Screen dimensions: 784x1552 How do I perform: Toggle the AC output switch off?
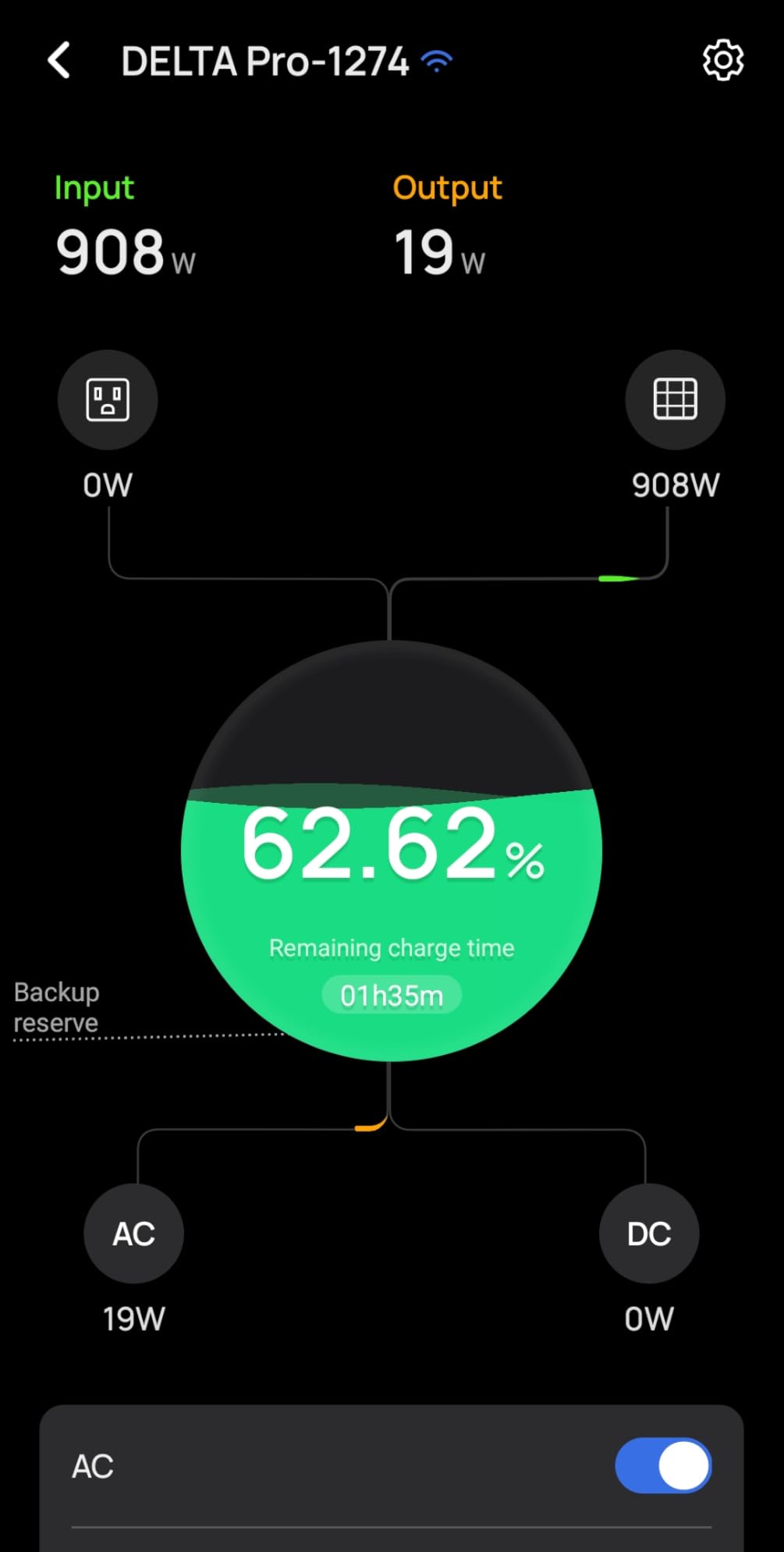coord(662,1465)
